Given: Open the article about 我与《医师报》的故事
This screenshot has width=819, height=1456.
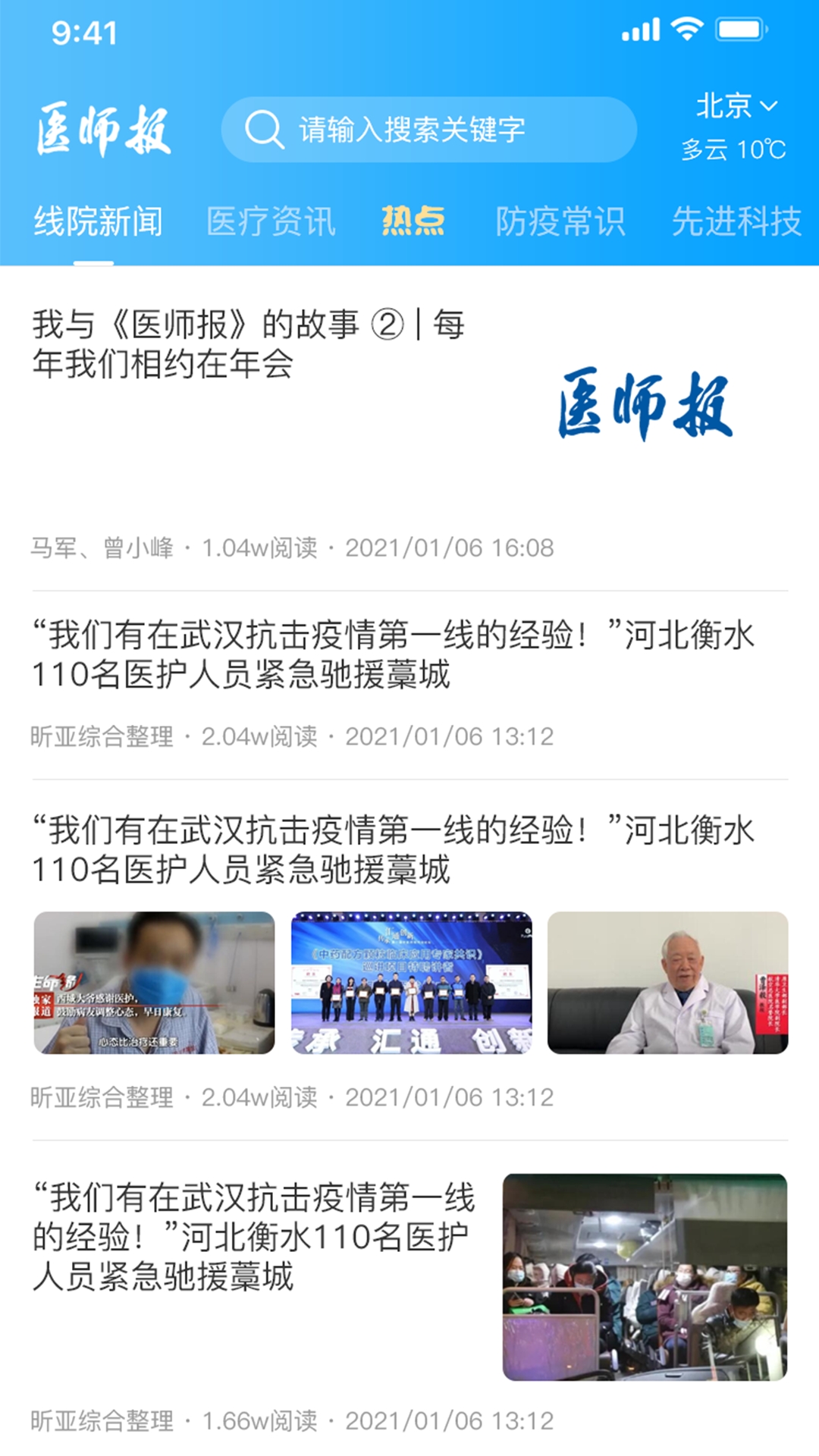Looking at the screenshot, I should coord(250,345).
